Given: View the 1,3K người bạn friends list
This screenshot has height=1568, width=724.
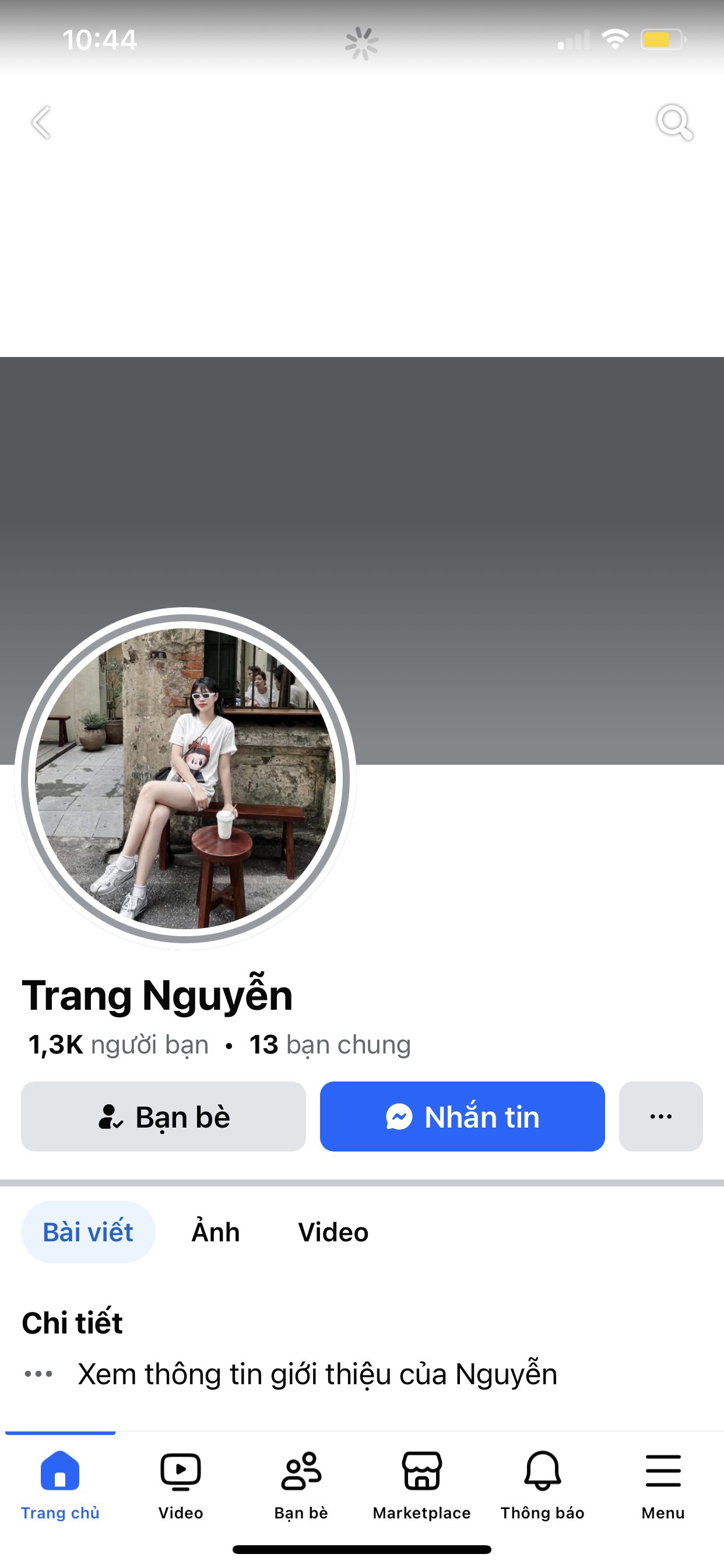Looking at the screenshot, I should pos(119,1045).
